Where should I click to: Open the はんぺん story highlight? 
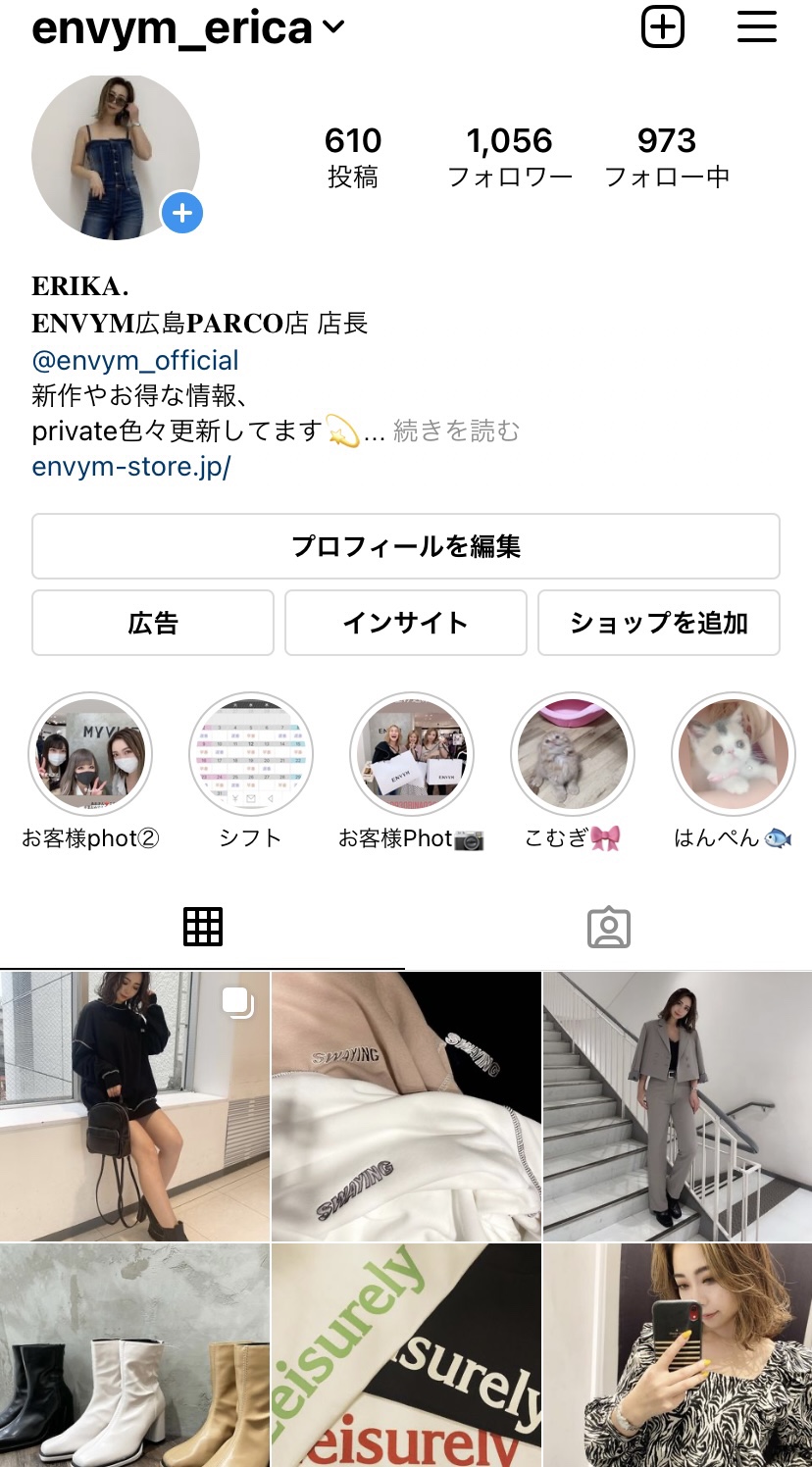point(734,755)
